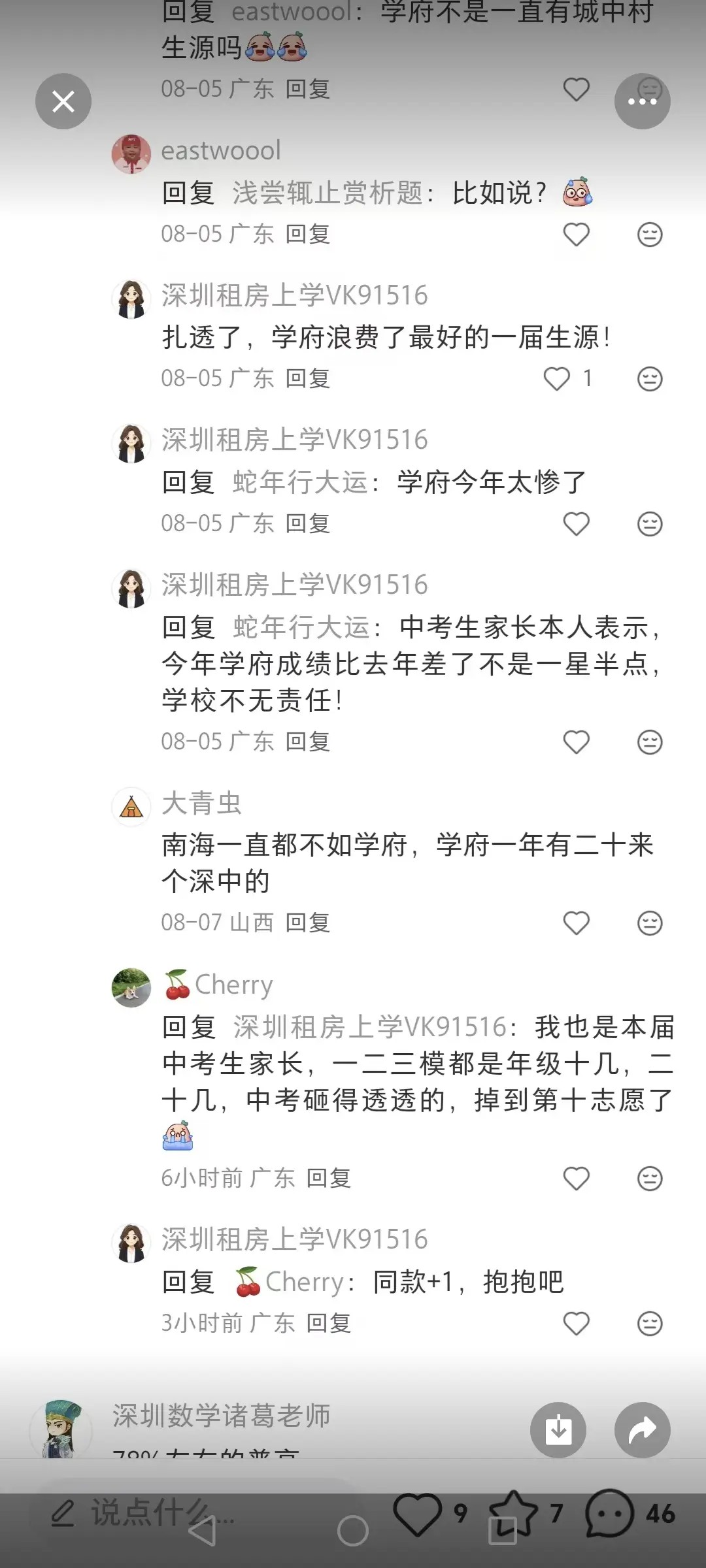The image size is (706, 1568).
Task: Dislike the comment 学府今年太惨了
Action: point(649,524)
